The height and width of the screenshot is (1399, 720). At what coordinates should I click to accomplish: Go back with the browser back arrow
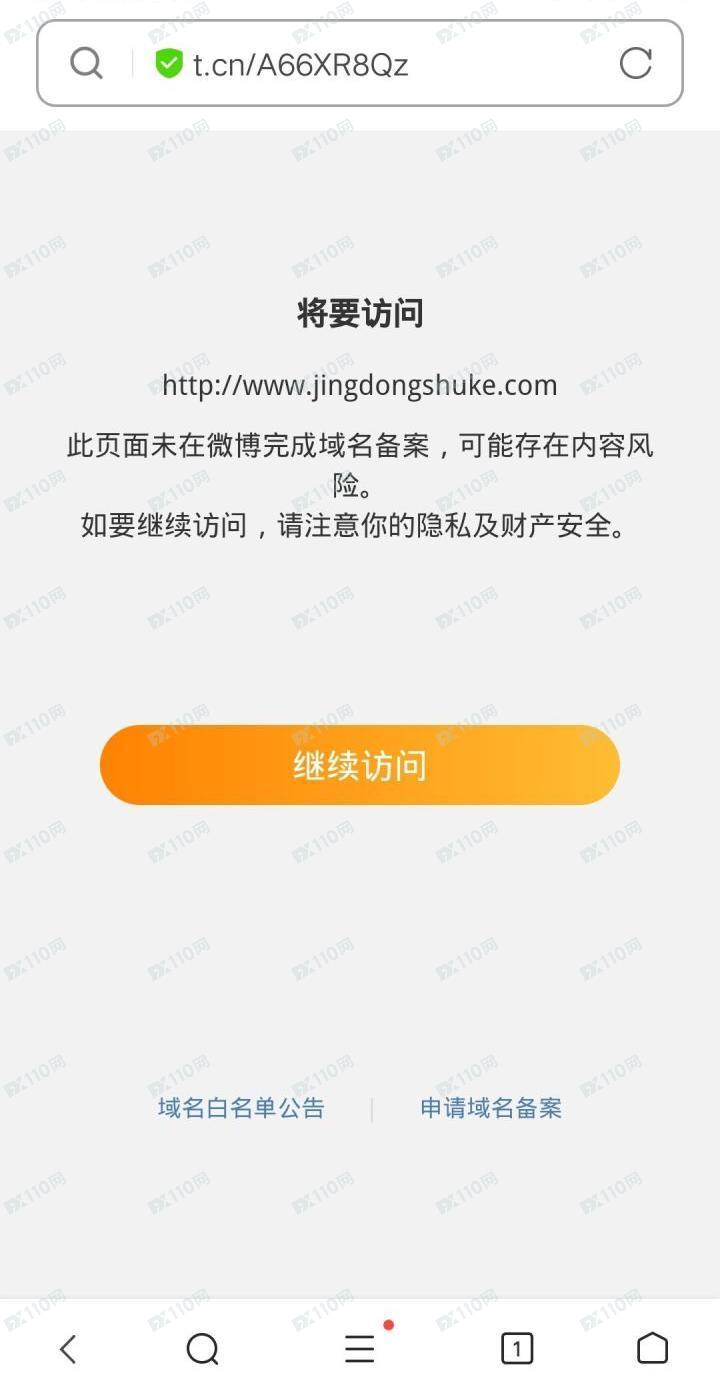(x=68, y=1349)
